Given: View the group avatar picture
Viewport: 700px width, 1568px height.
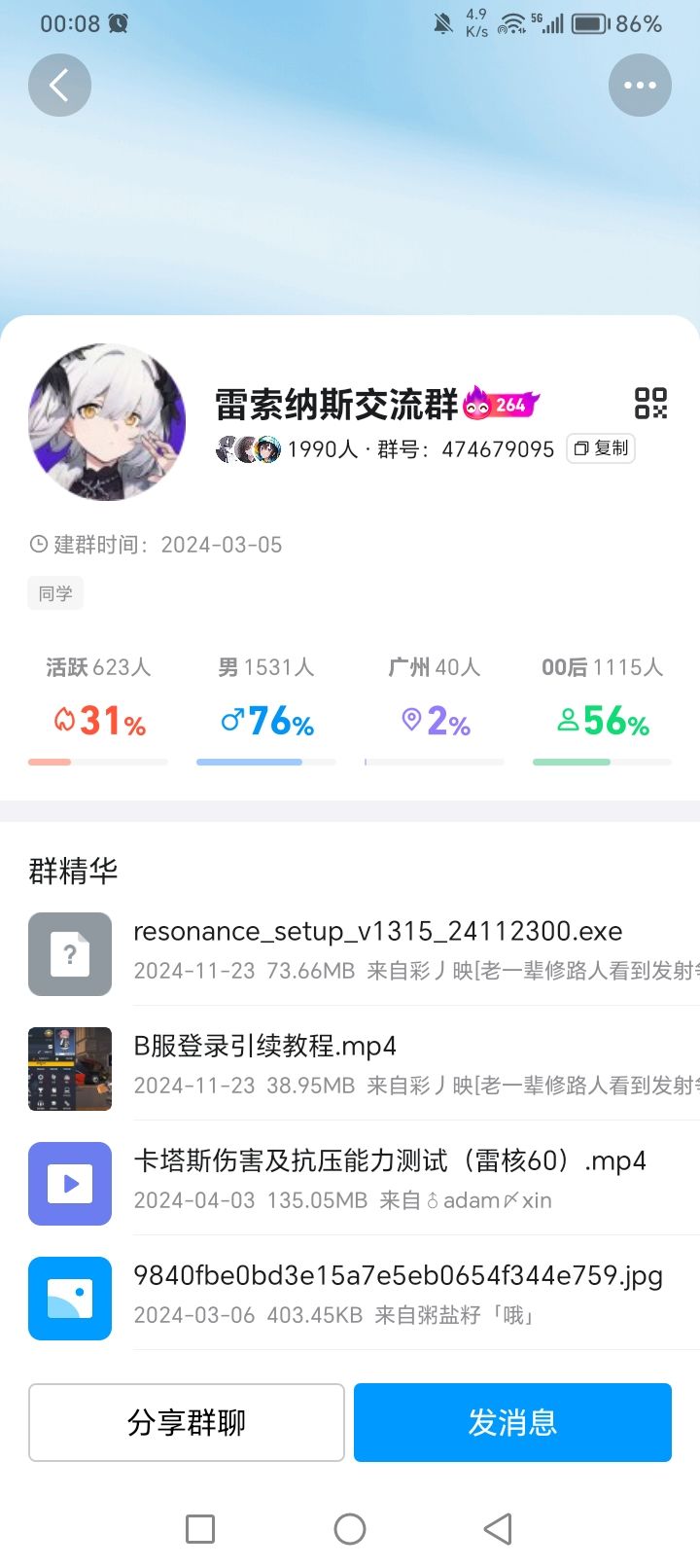Looking at the screenshot, I should click(x=107, y=421).
